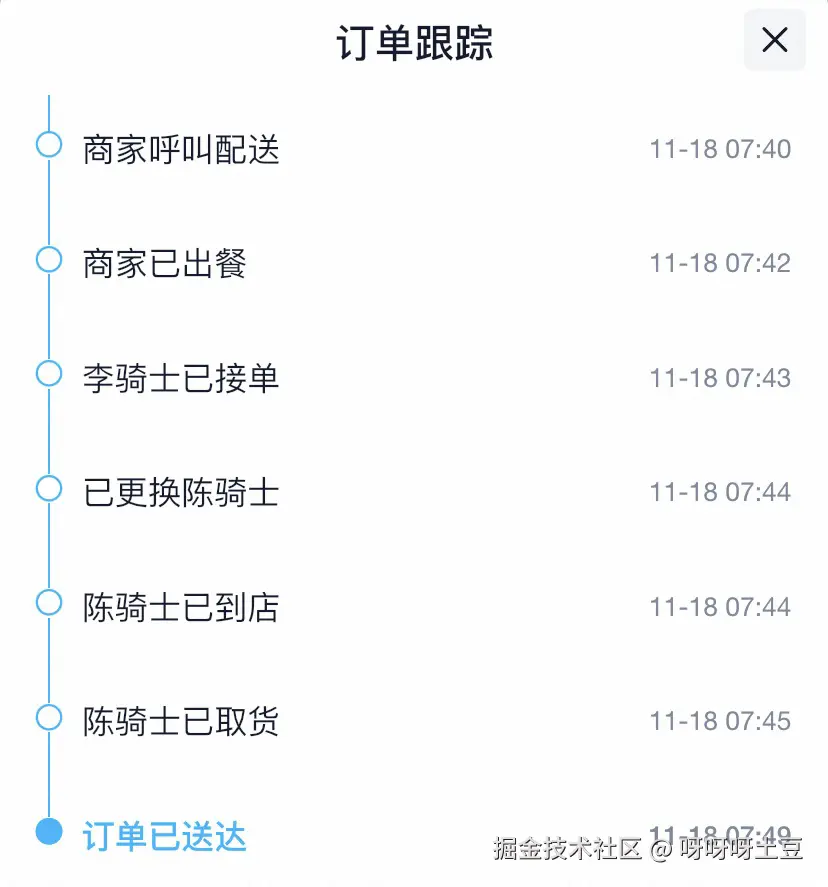
Task: Click the 陈骑士已取货 pickup entry
Action: pos(181,721)
